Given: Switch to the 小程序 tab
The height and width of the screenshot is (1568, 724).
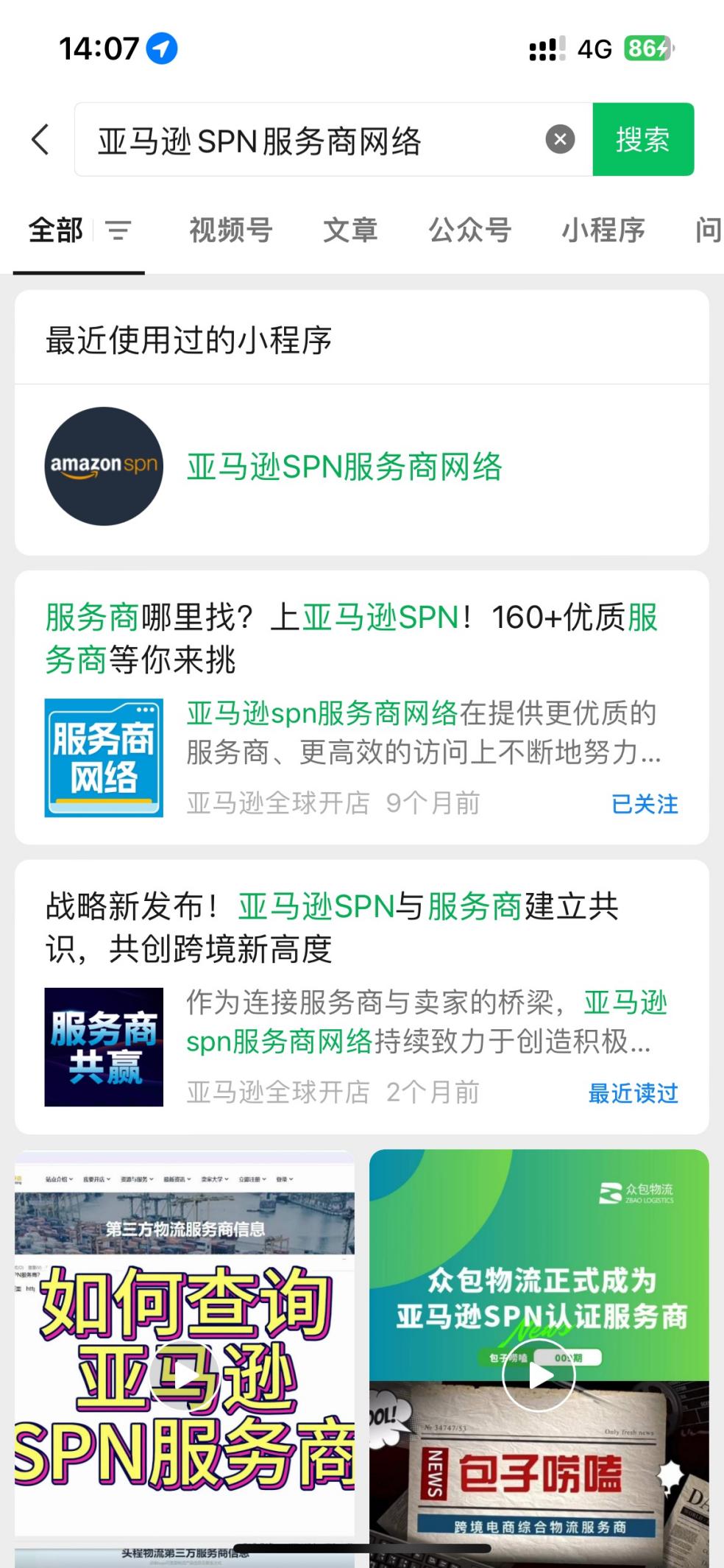Looking at the screenshot, I should point(603,231).
